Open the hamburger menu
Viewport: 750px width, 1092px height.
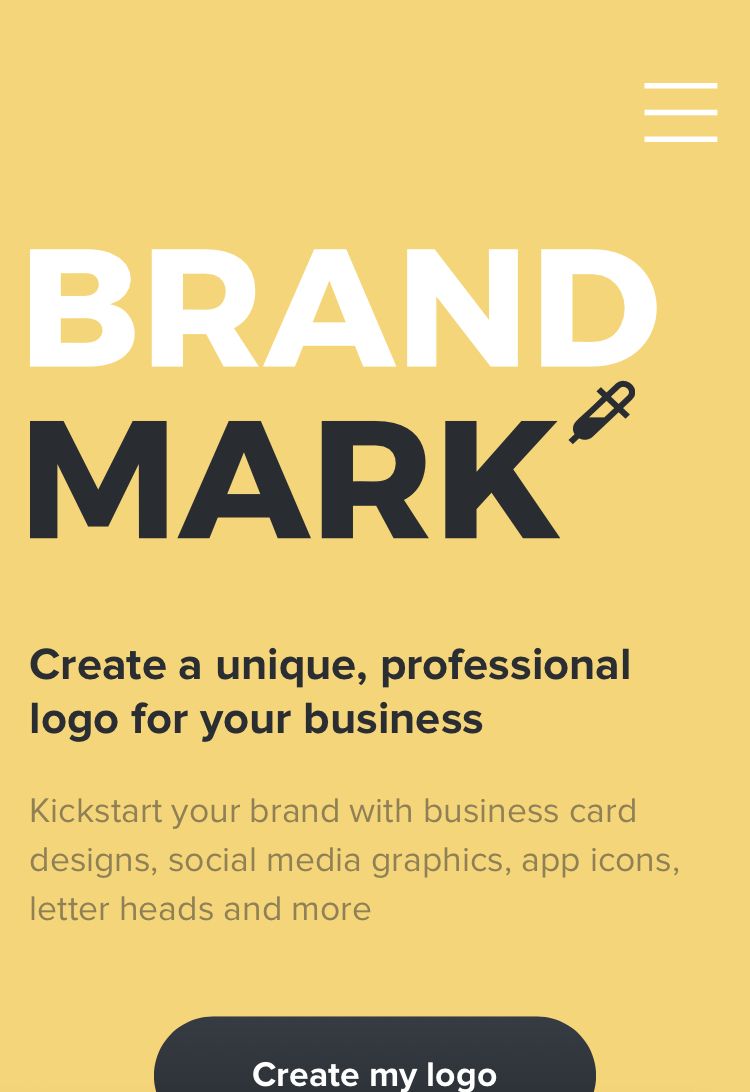click(680, 112)
